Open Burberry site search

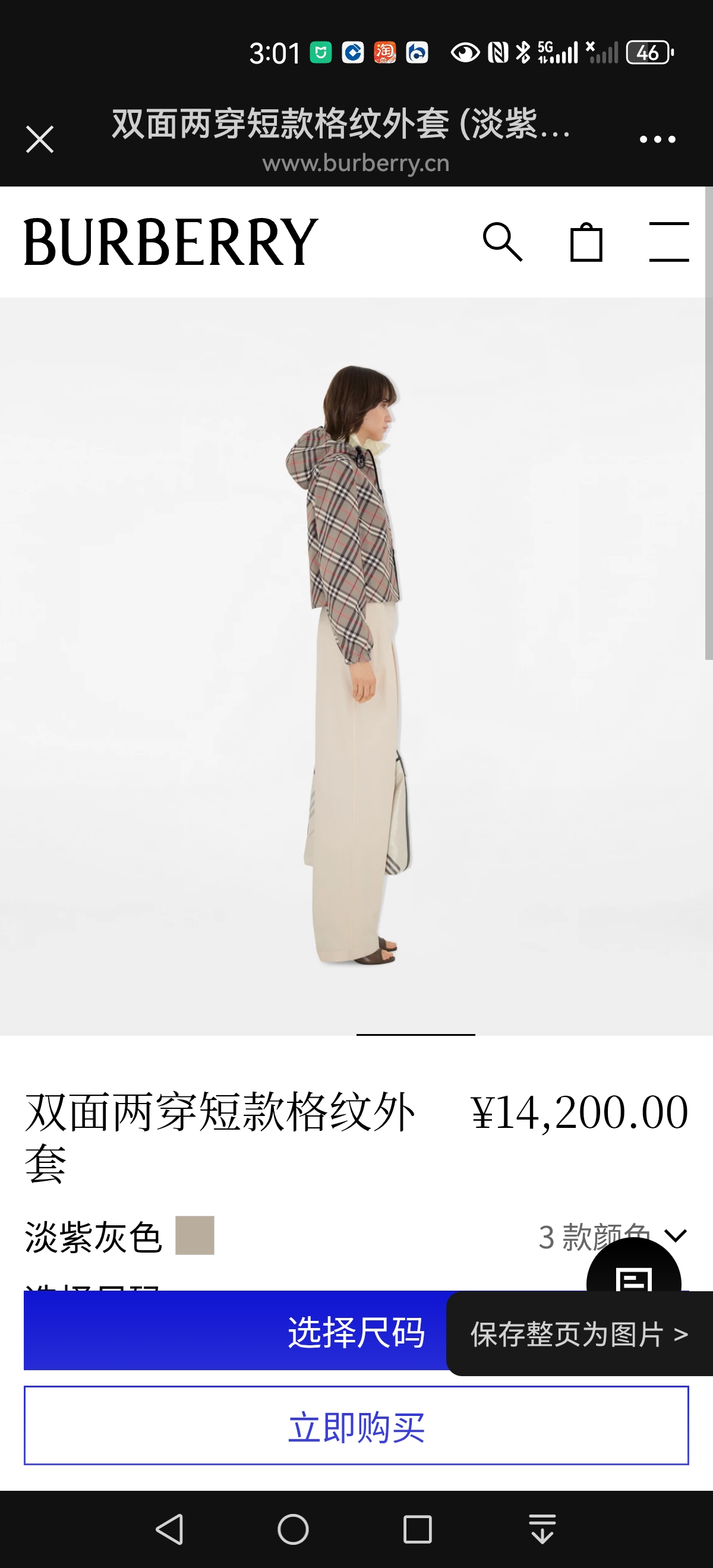pos(502,242)
